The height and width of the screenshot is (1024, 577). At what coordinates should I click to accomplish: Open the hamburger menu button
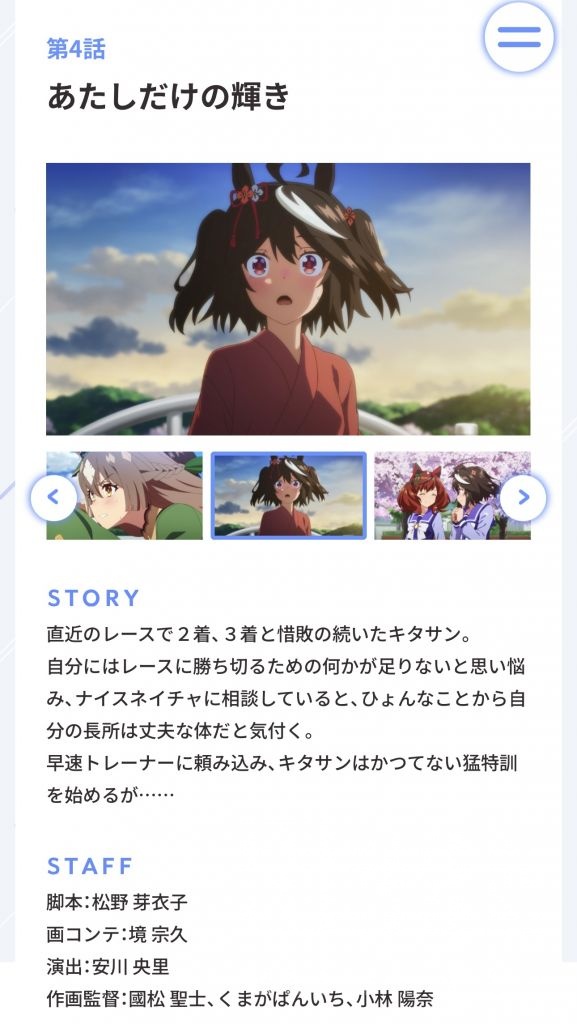(x=519, y=37)
